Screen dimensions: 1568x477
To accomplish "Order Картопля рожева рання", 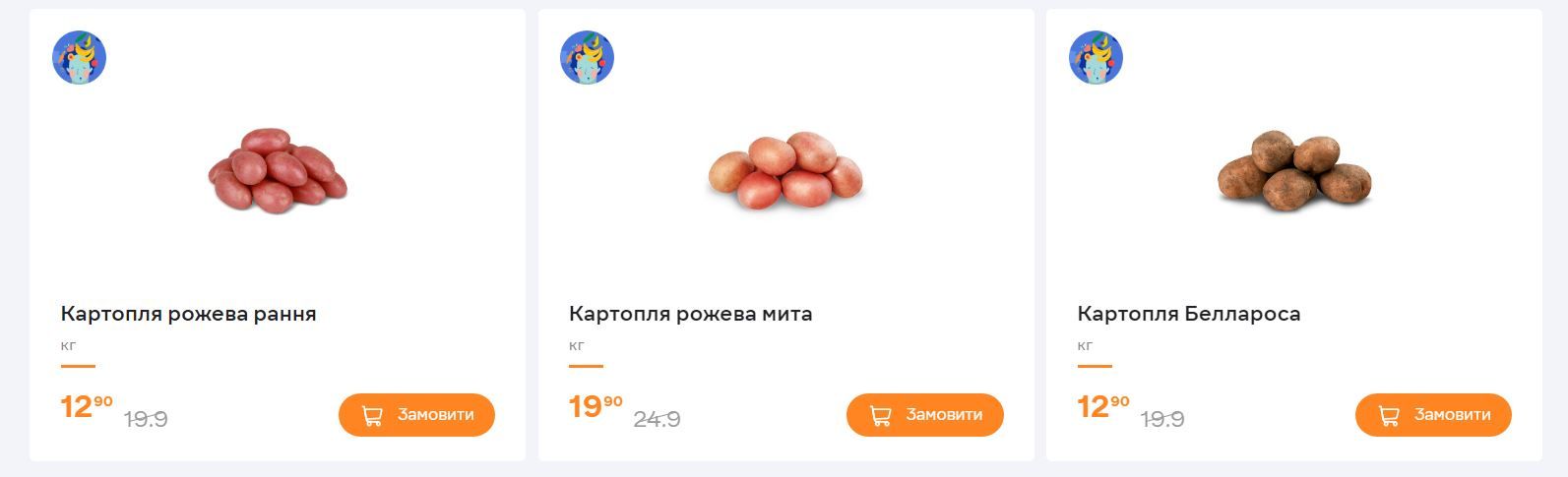I will 416,415.
